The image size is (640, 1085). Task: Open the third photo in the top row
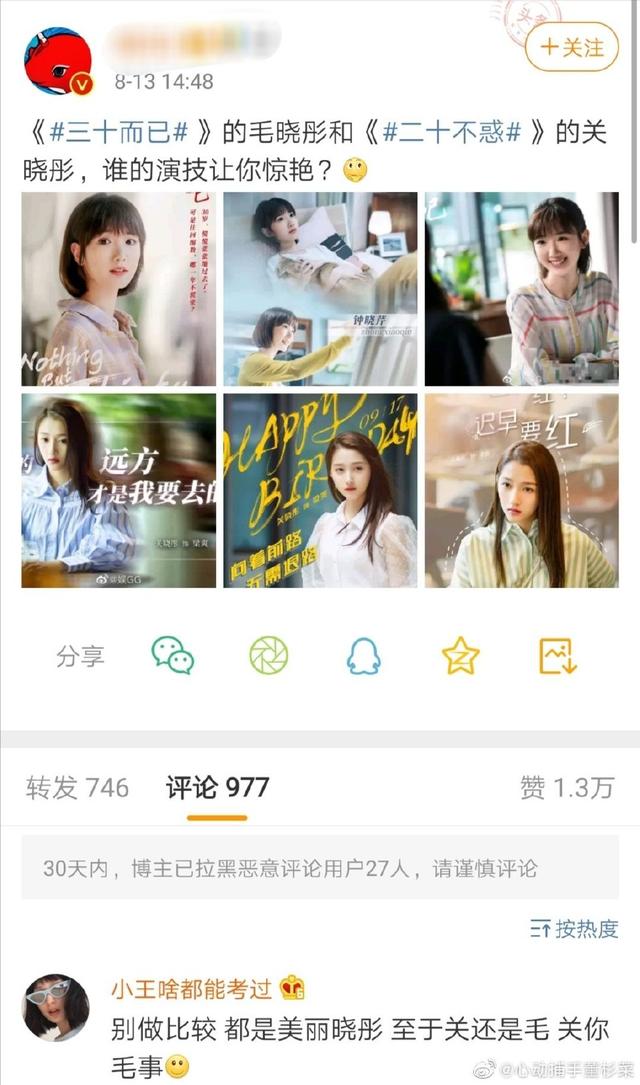point(521,289)
